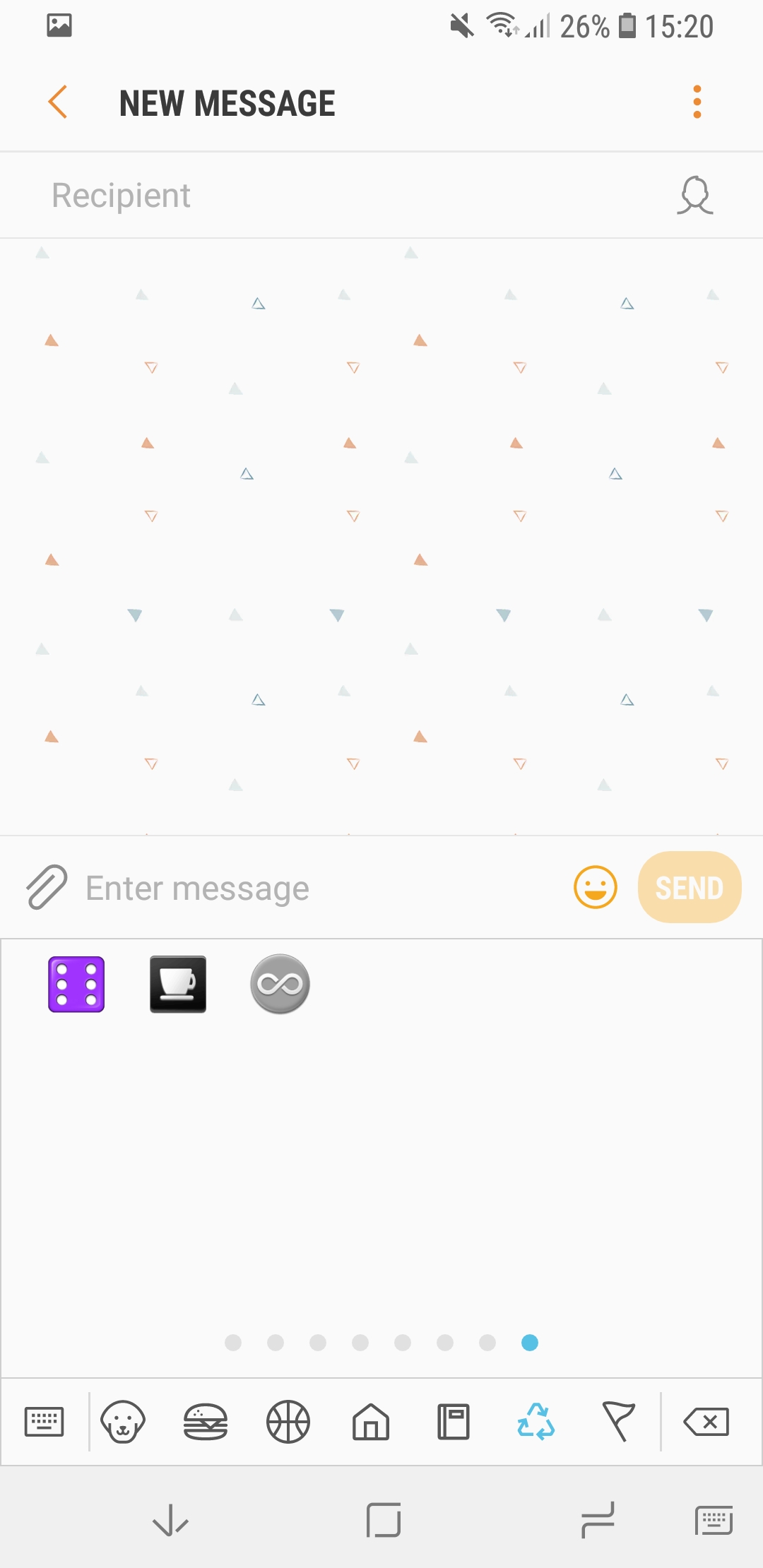Insert the purple dice emoji
The image size is (763, 1568).
(76, 984)
